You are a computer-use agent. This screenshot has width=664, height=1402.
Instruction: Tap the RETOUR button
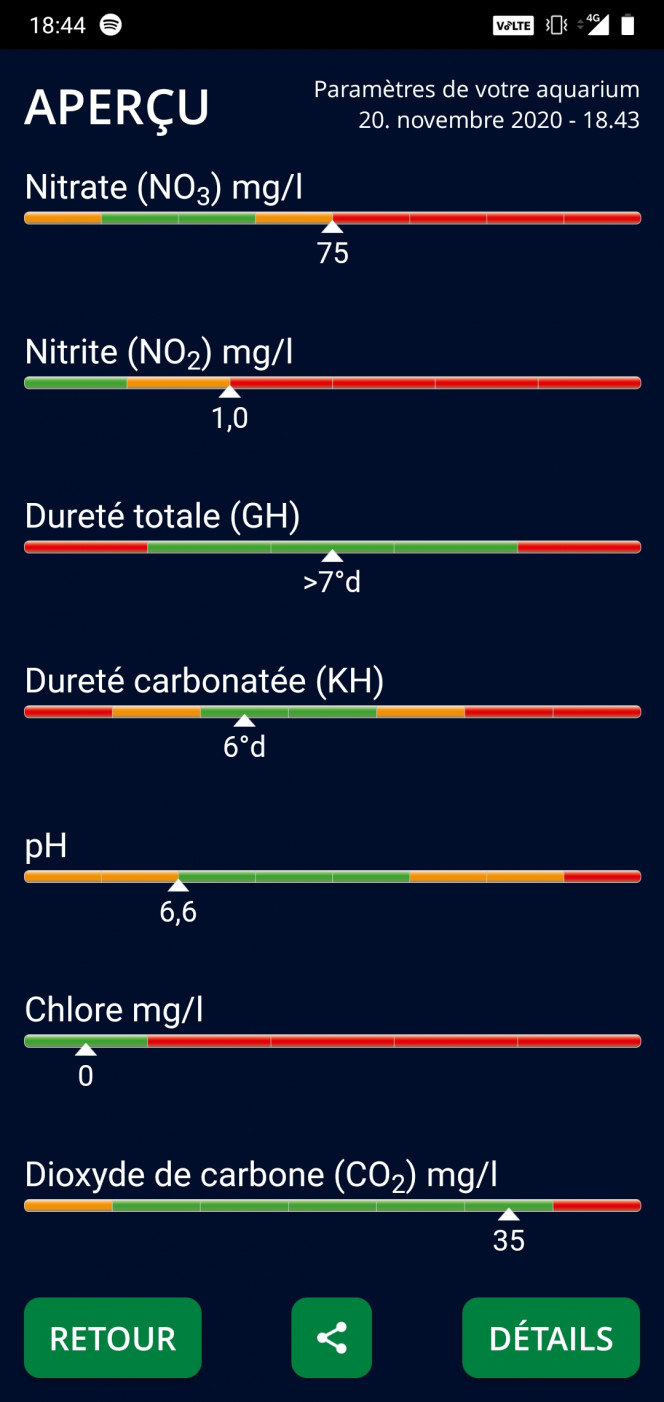click(113, 1338)
